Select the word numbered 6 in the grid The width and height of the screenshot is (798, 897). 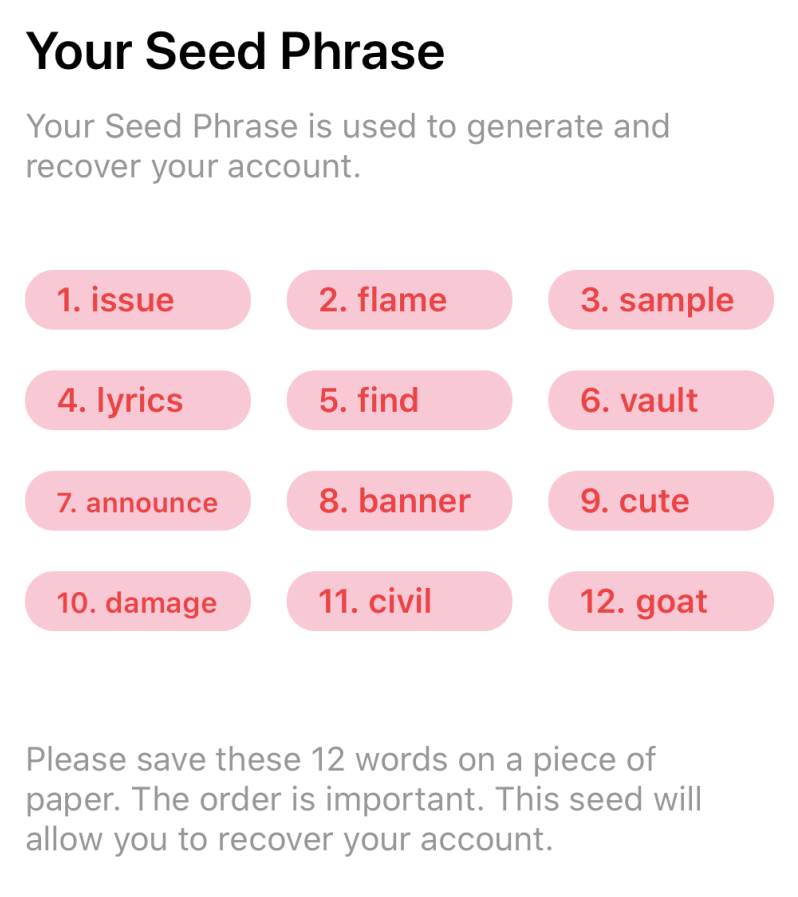pyautogui.click(x=660, y=400)
